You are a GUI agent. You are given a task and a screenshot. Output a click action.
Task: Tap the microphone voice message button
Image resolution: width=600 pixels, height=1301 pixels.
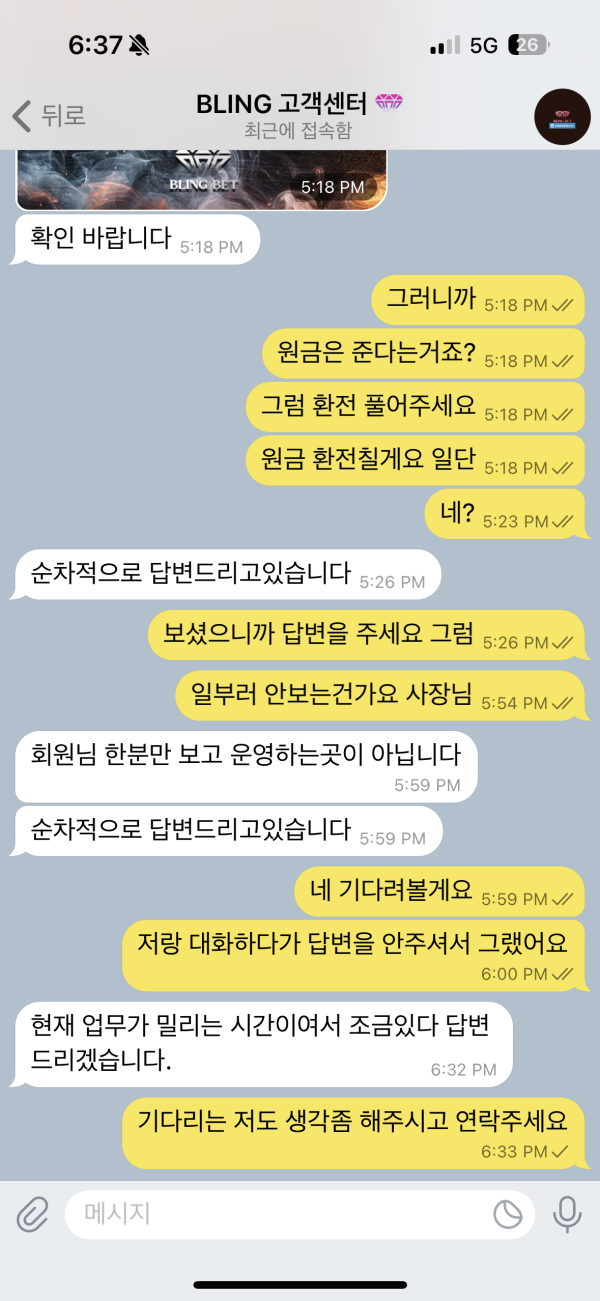pyautogui.click(x=568, y=1214)
